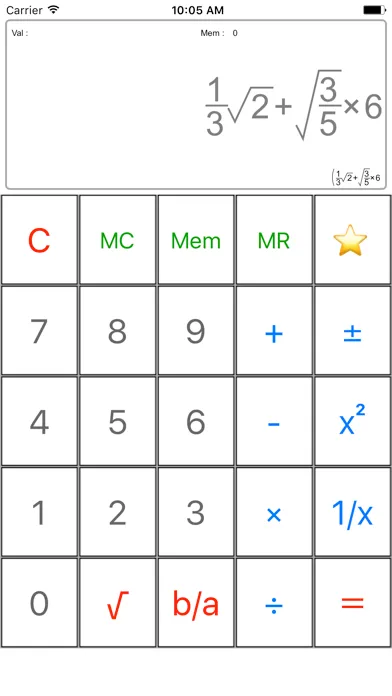Take the reciprocal with 1/x key
Viewport: 392px width, 696px height.
pyautogui.click(x=352, y=512)
